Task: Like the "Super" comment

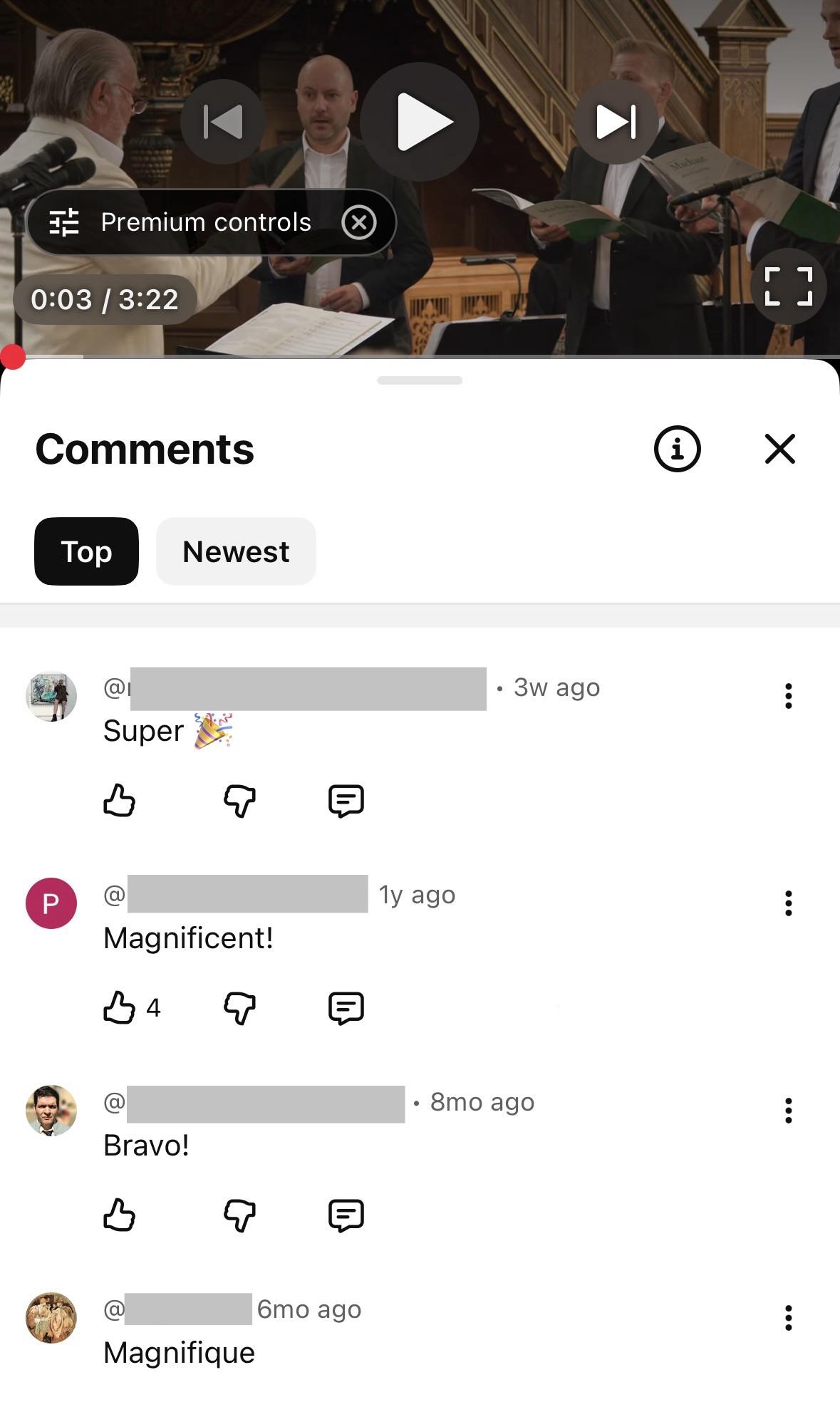Action: tap(119, 801)
